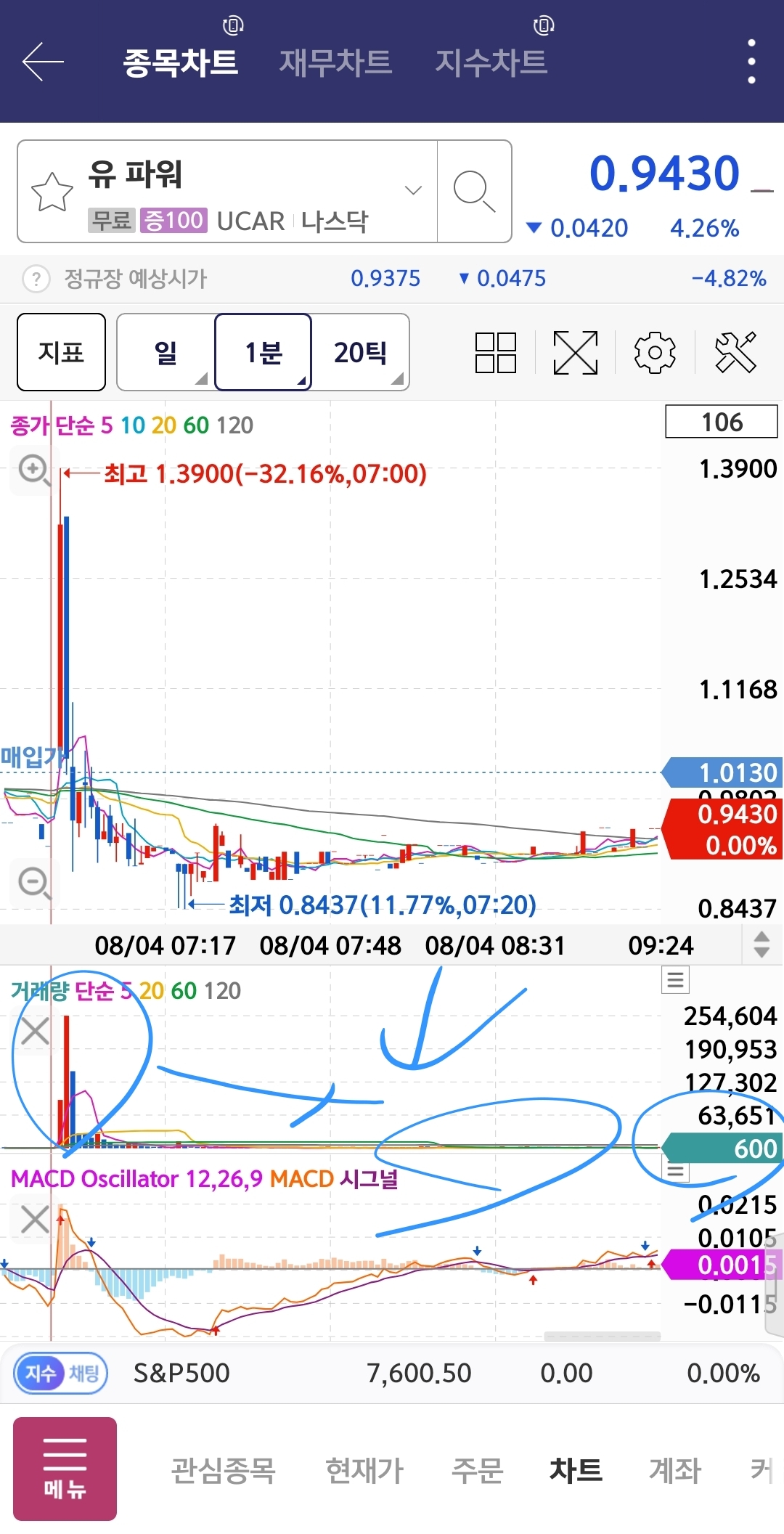Select the 20틱 tick interval
This screenshot has width=784, height=1534.
360,352
